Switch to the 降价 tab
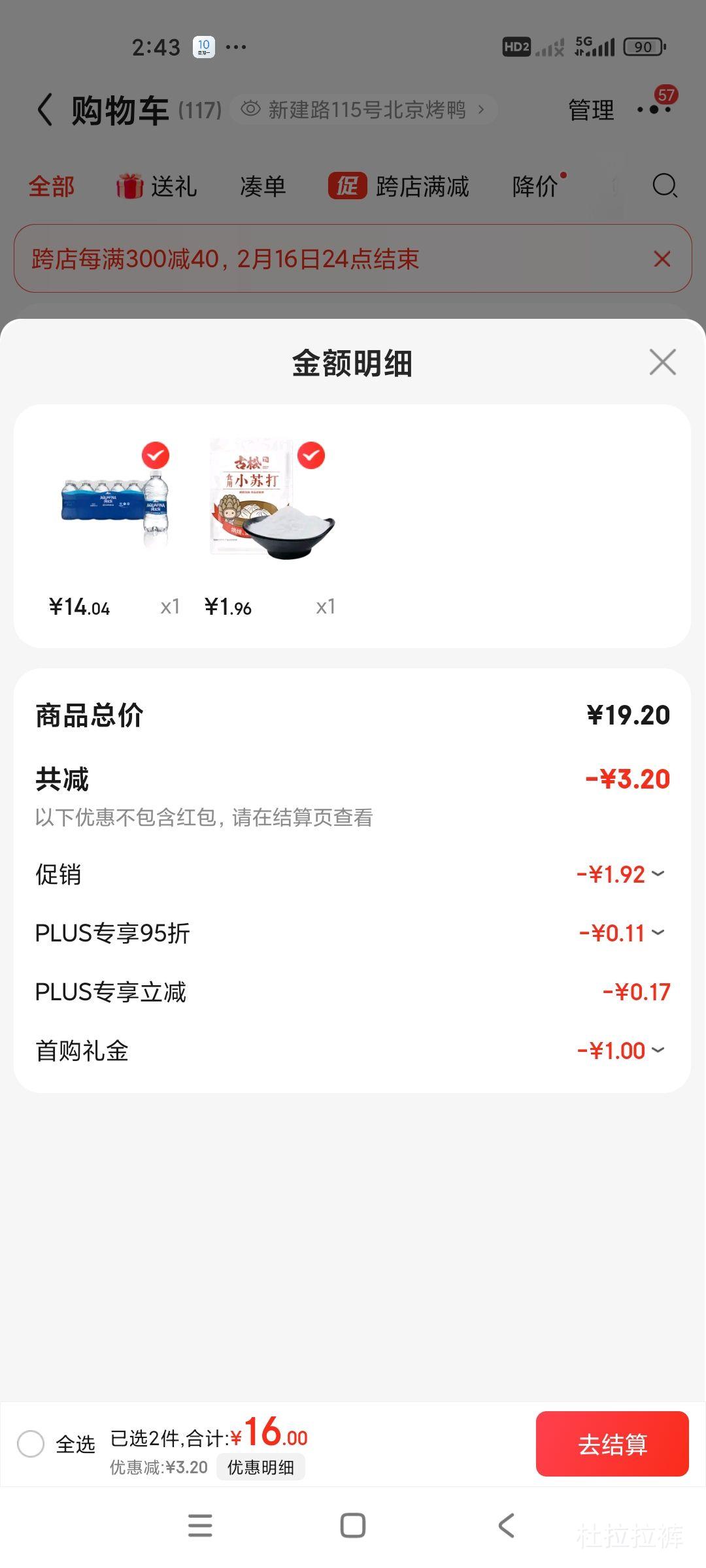 (536, 186)
